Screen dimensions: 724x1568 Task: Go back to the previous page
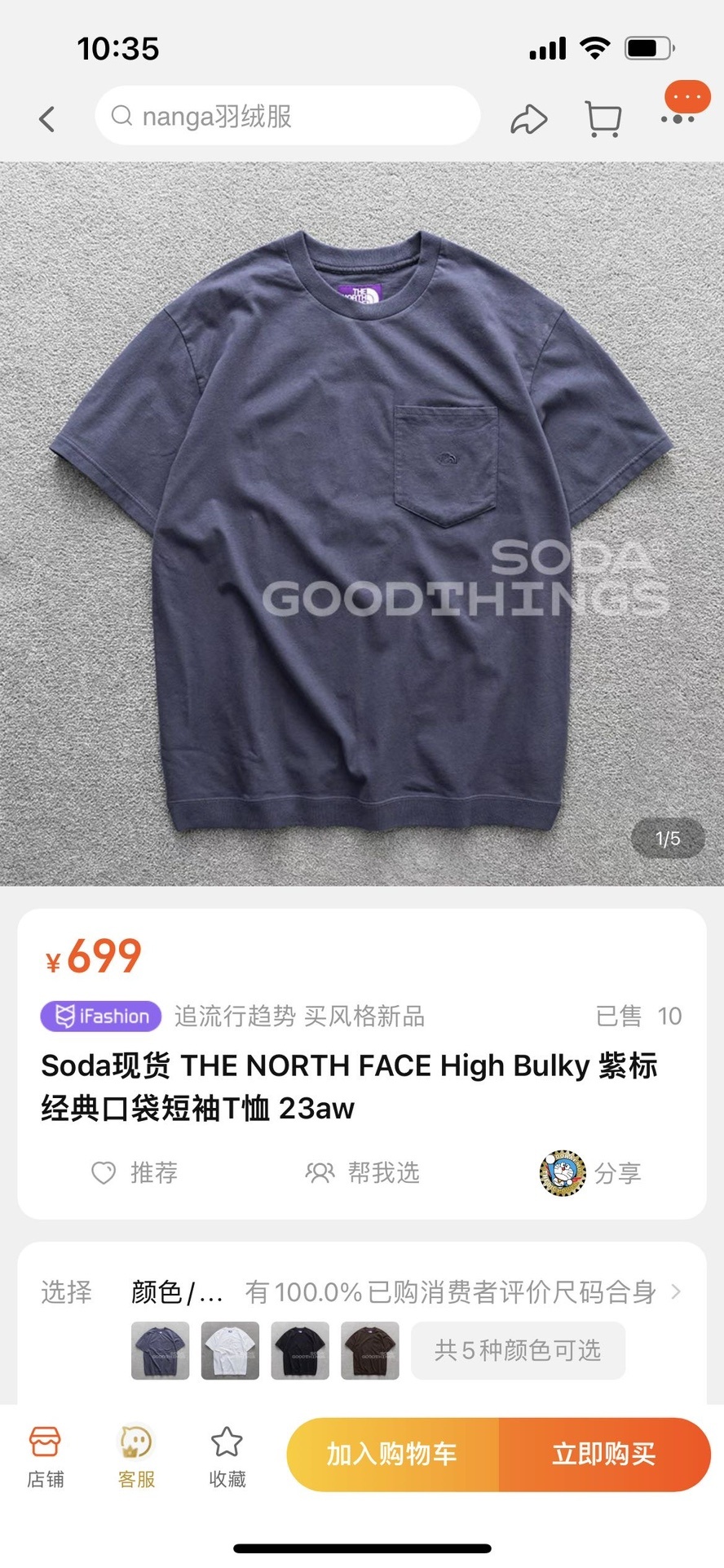click(x=47, y=119)
